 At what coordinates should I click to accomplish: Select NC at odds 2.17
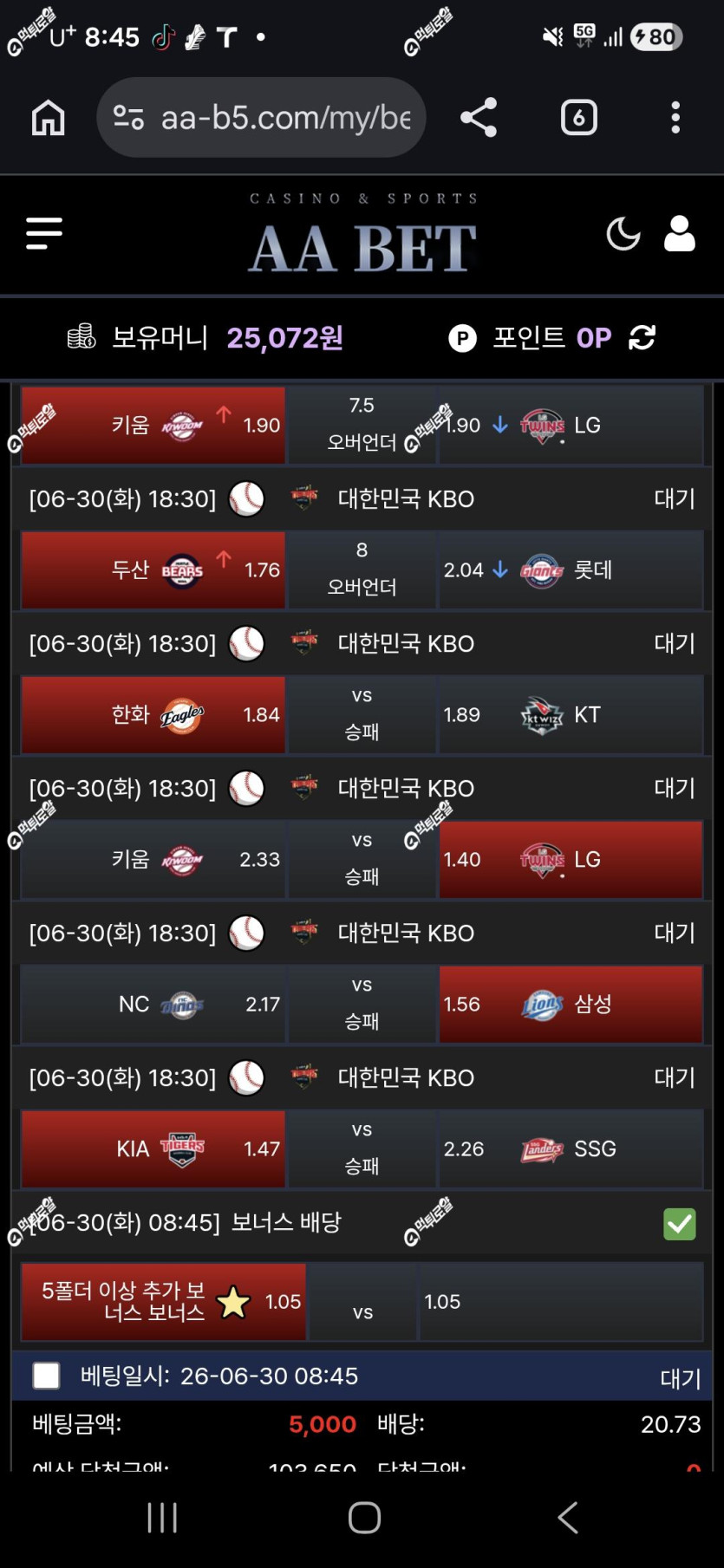point(153,1004)
